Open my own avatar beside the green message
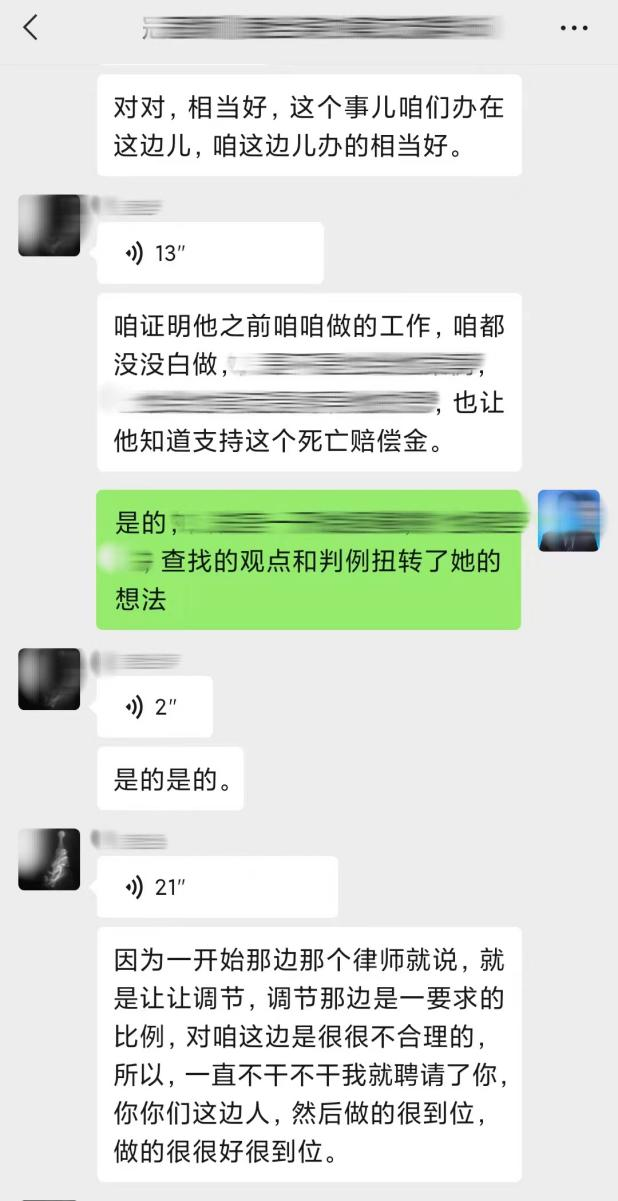 coord(569,520)
